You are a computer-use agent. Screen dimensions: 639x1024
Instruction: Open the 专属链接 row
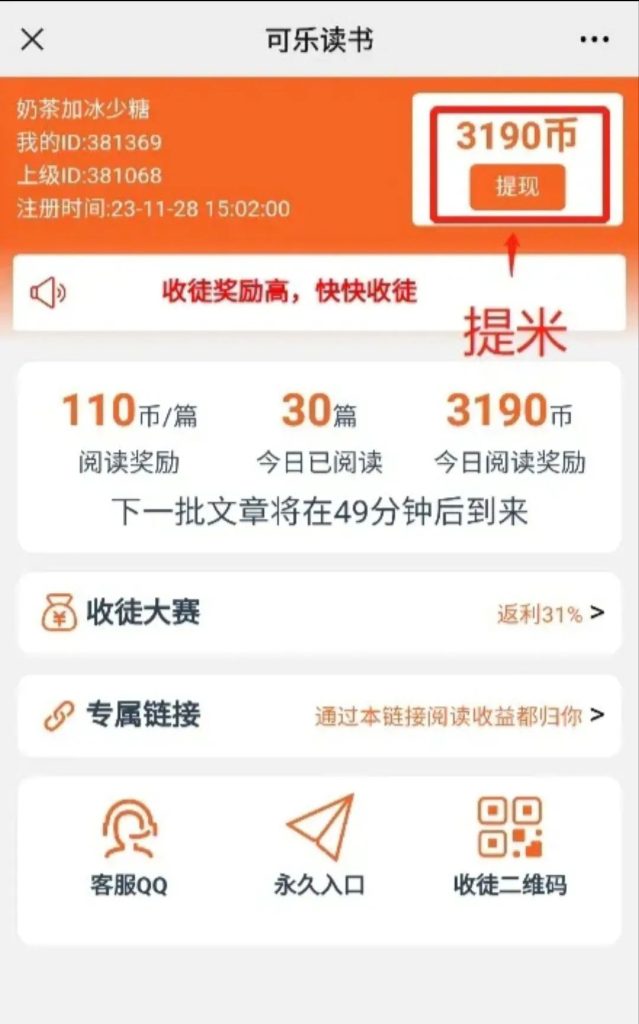[x=320, y=715]
